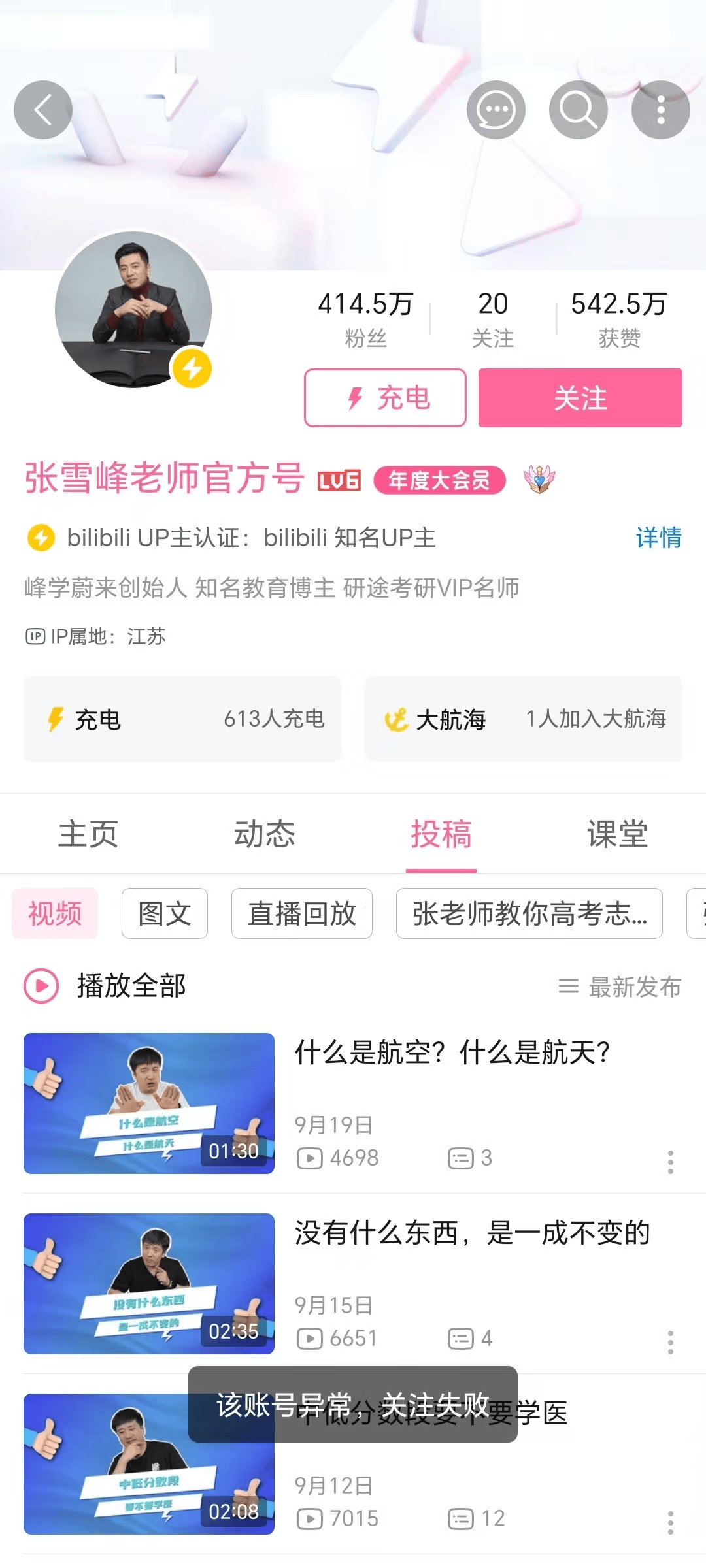Open 详情 next to the UP主认证

(658, 538)
